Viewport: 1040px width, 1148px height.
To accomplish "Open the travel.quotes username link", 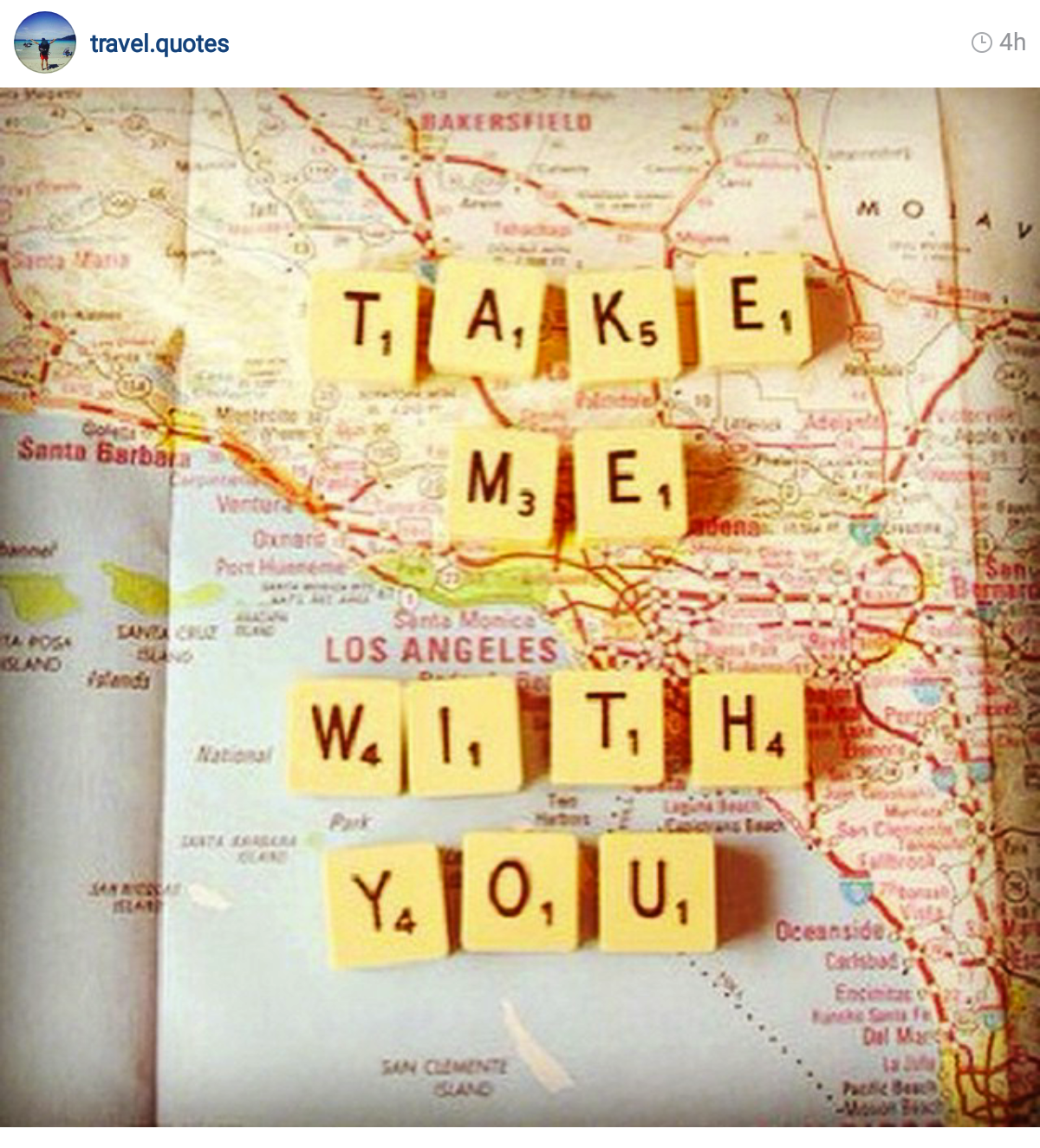I will coord(159,43).
